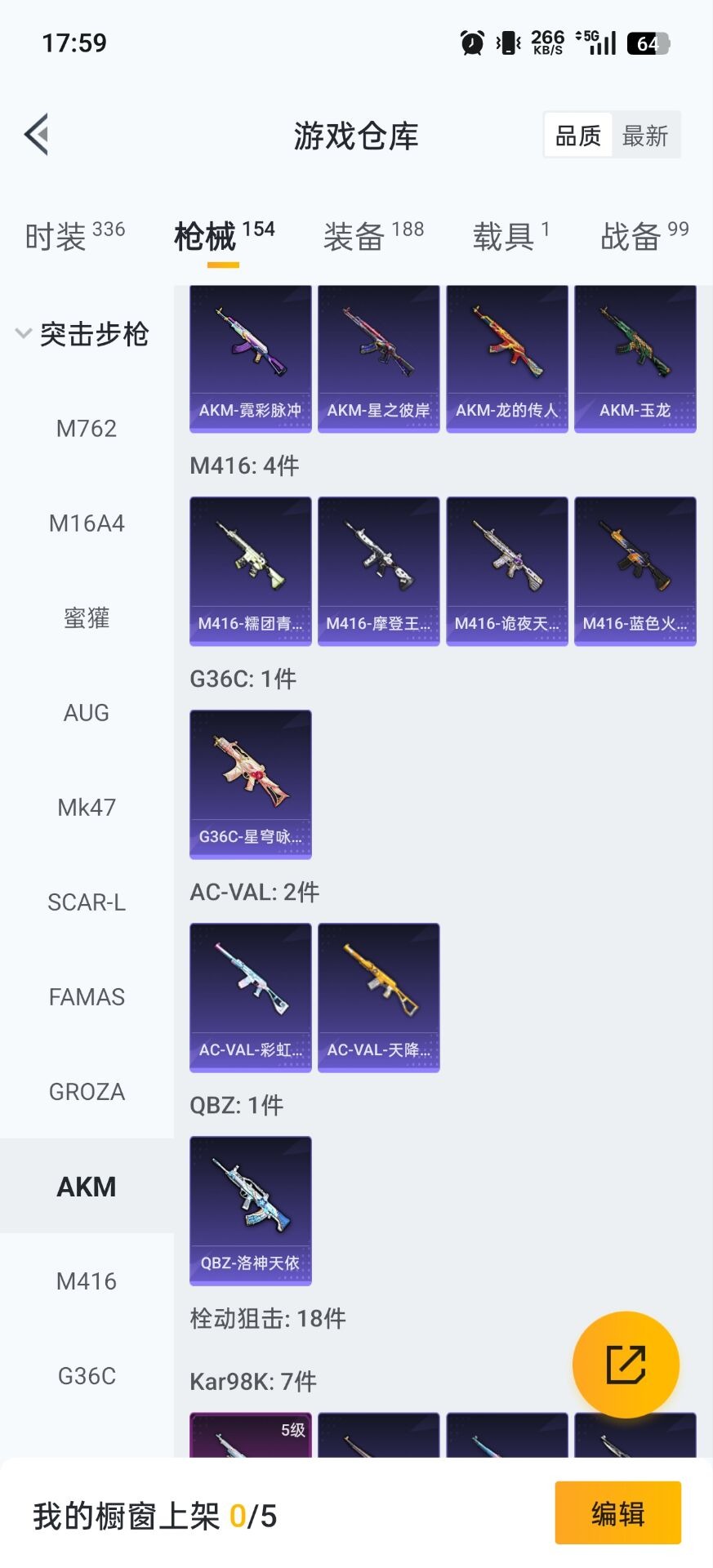Select M762 in the sidebar
This screenshot has height=1568, width=713.
pos(87,429)
